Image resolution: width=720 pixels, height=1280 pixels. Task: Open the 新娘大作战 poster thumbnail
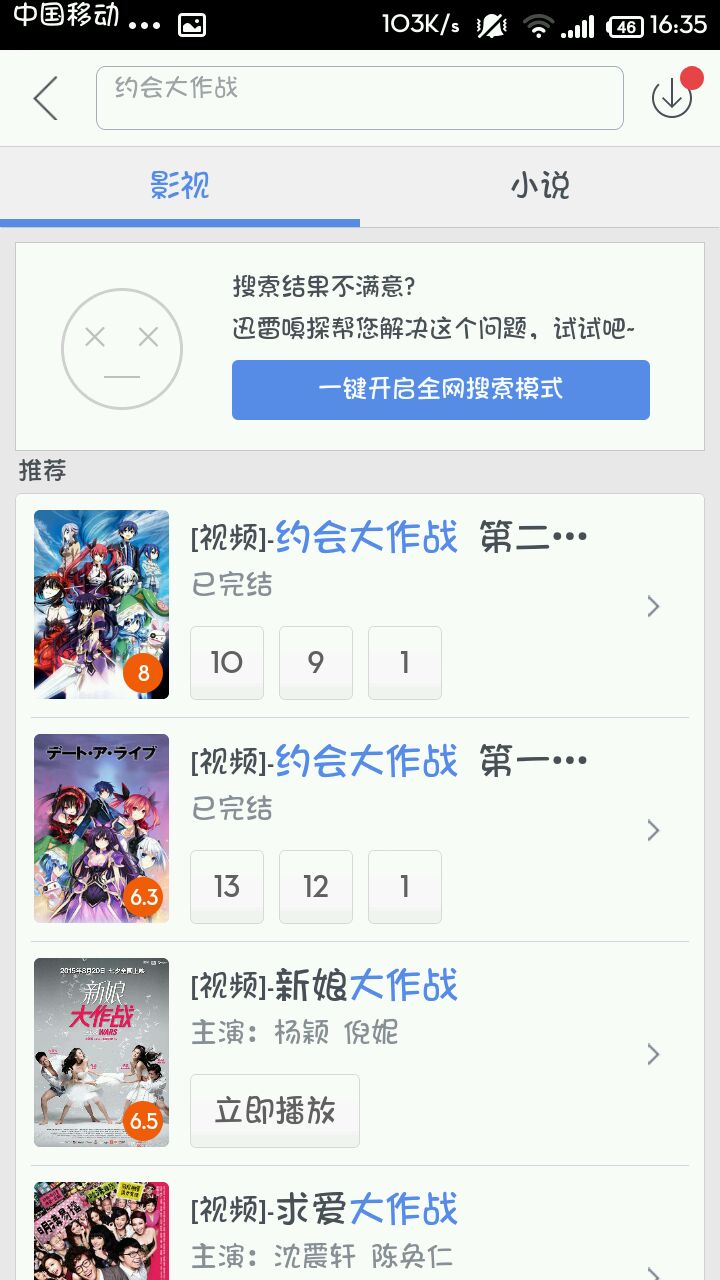pos(101,1052)
